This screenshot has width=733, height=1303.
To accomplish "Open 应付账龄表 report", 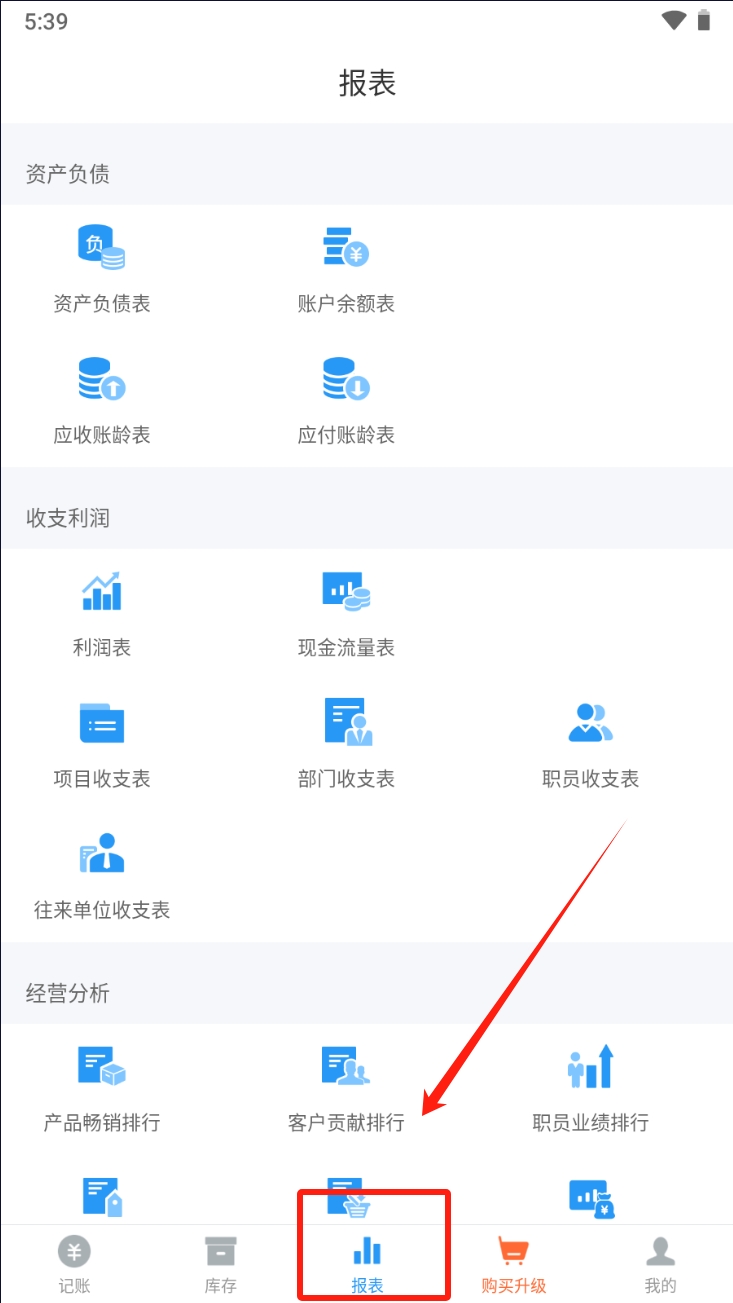I will tap(346, 400).
